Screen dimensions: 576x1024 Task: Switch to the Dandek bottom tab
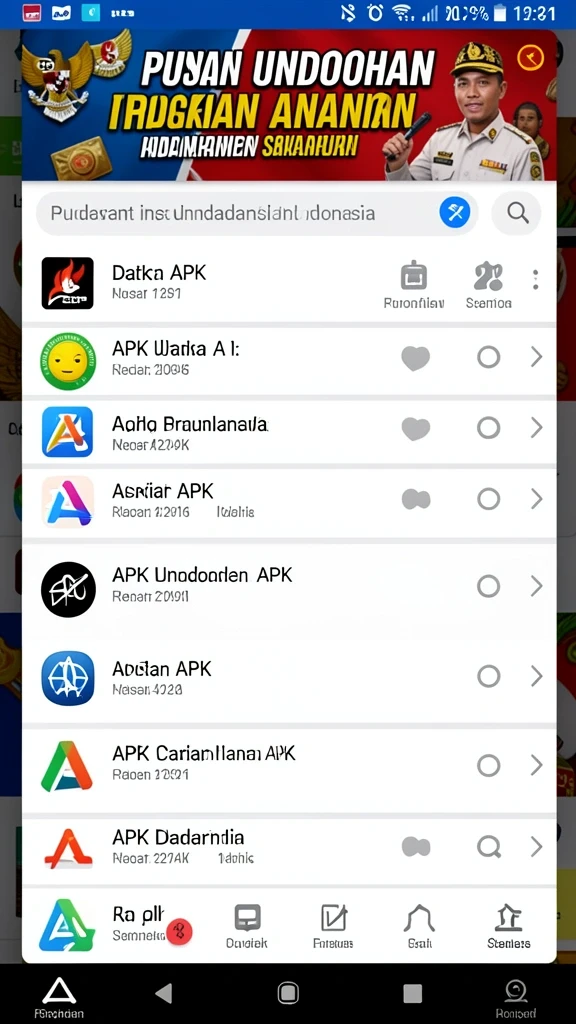coord(247,926)
